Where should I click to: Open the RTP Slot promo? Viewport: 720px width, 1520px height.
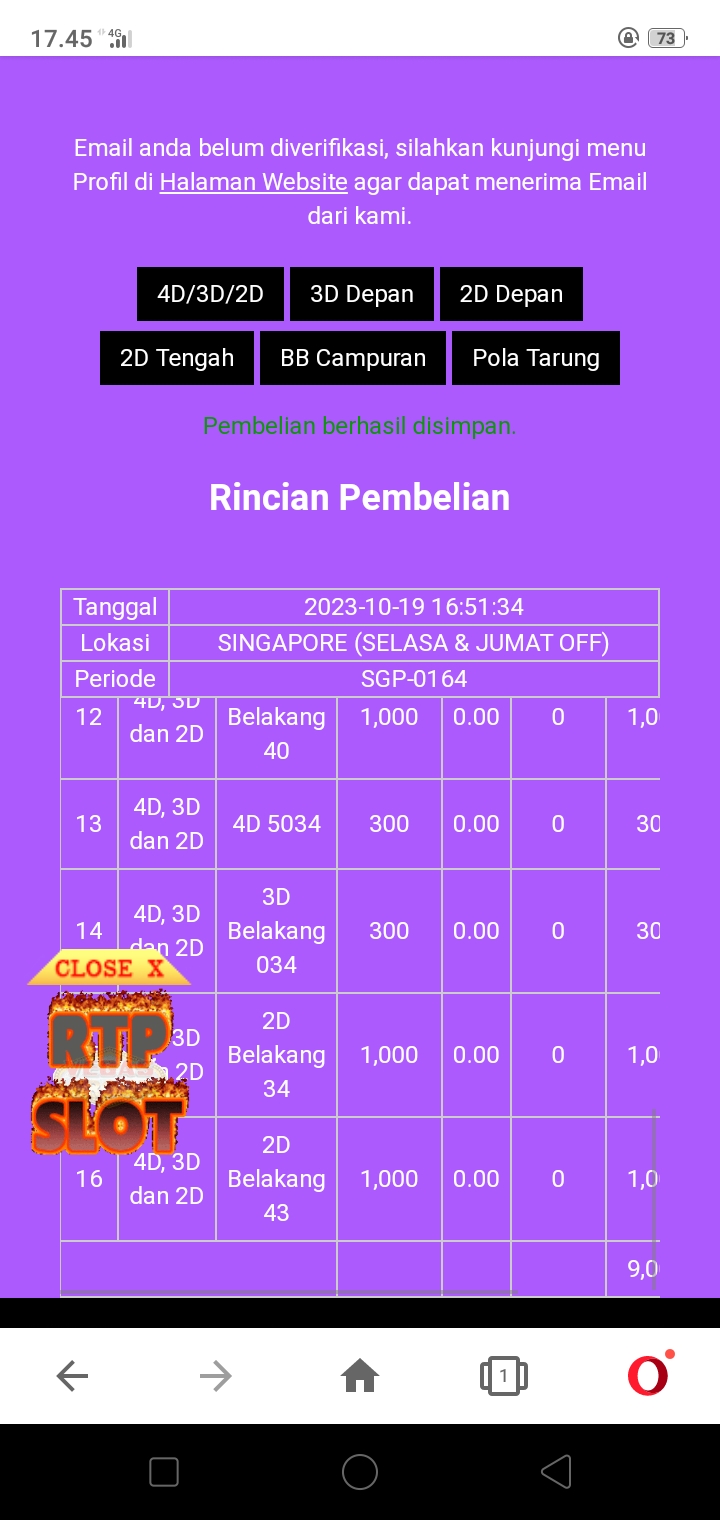point(109,1075)
